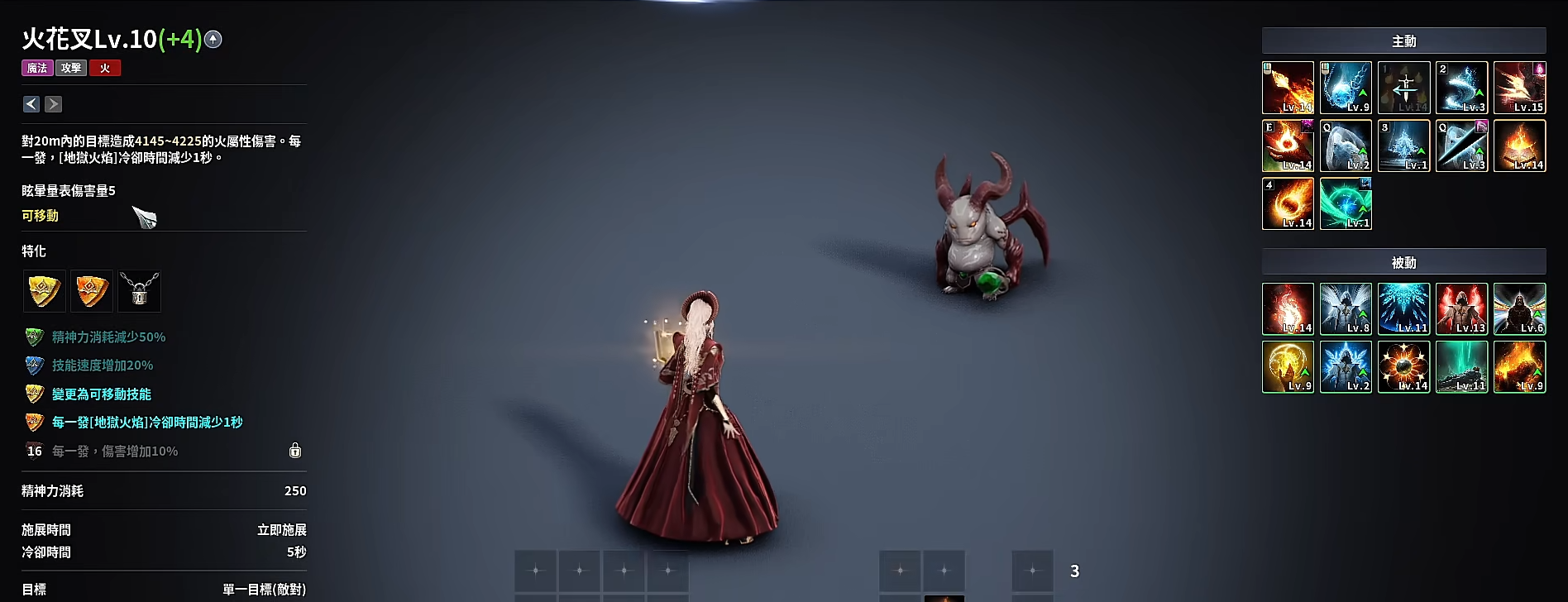
Task: Open the Lv.15 active skill in 主動
Action: click(1519, 88)
